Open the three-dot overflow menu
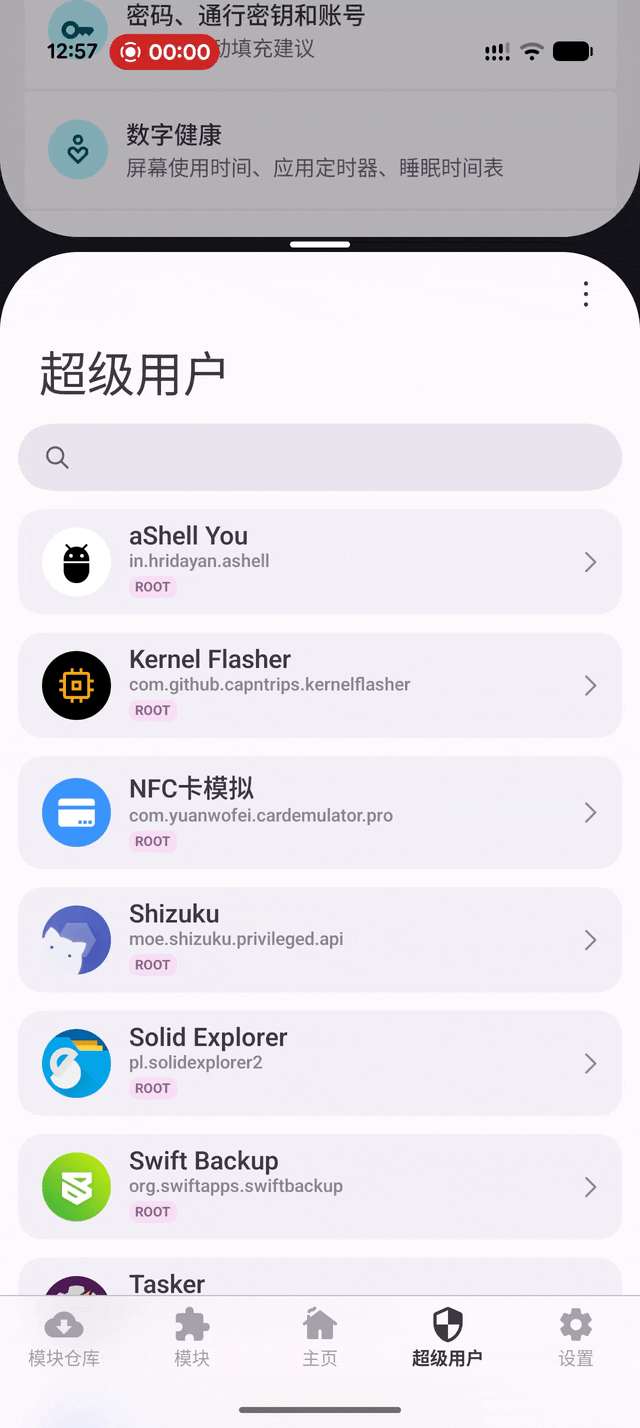Viewport: 640px width, 1428px height. (x=585, y=294)
